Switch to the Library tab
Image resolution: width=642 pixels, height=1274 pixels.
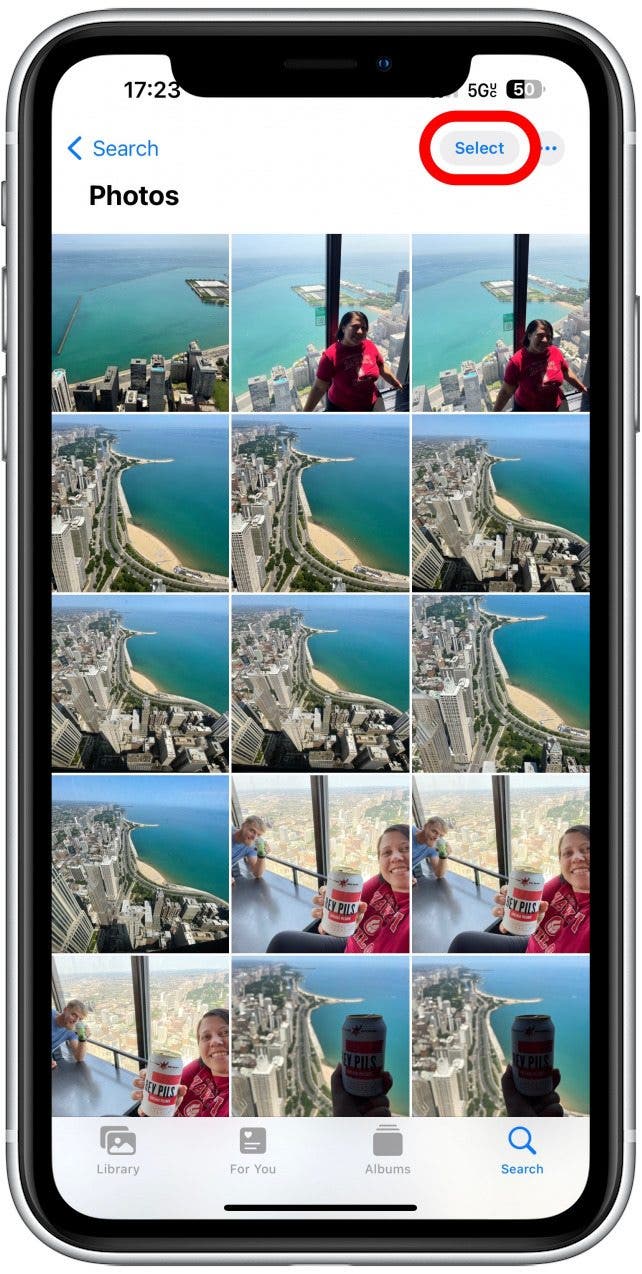coord(118,1151)
